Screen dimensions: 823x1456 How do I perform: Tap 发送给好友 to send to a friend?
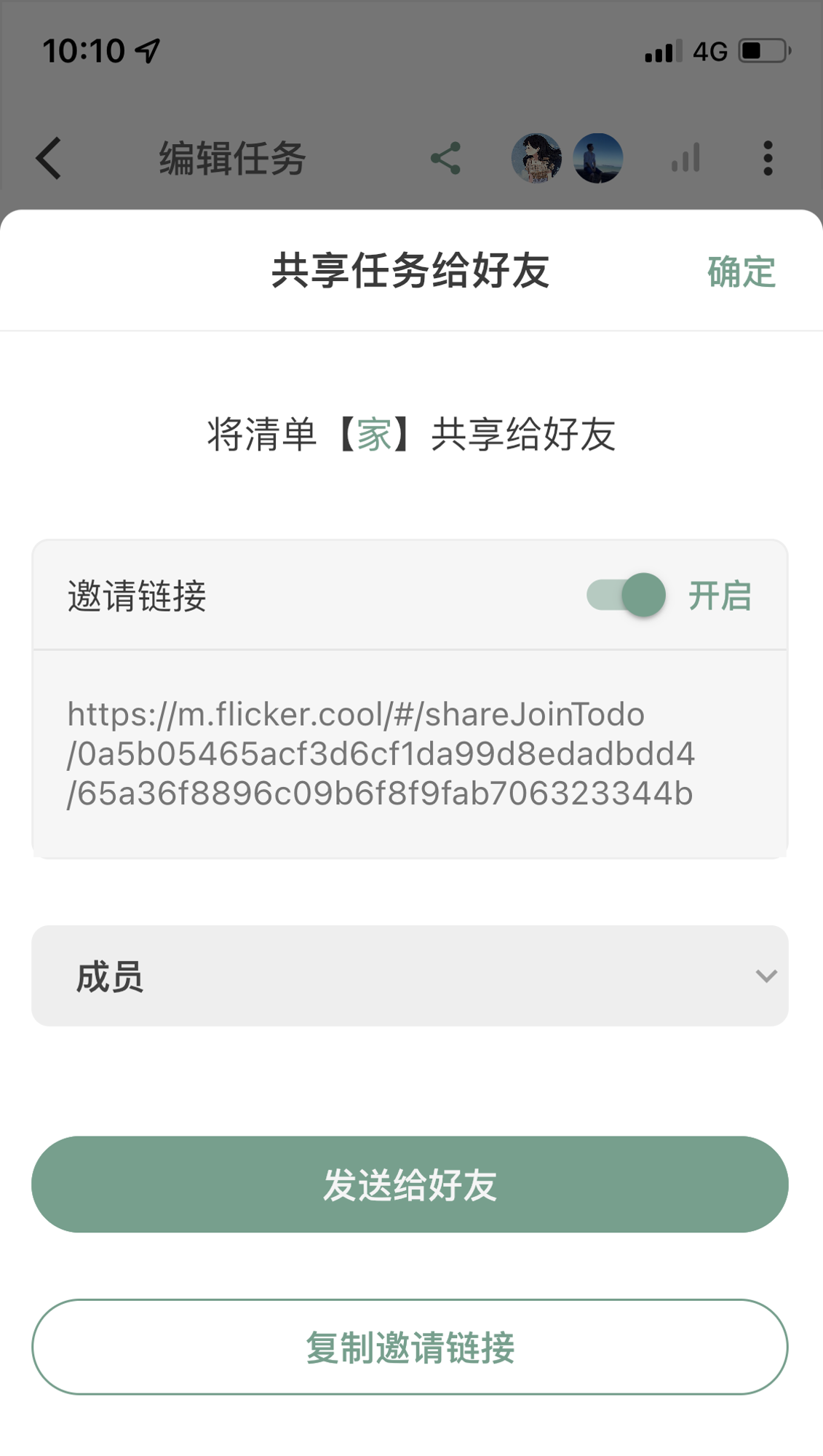410,1184
